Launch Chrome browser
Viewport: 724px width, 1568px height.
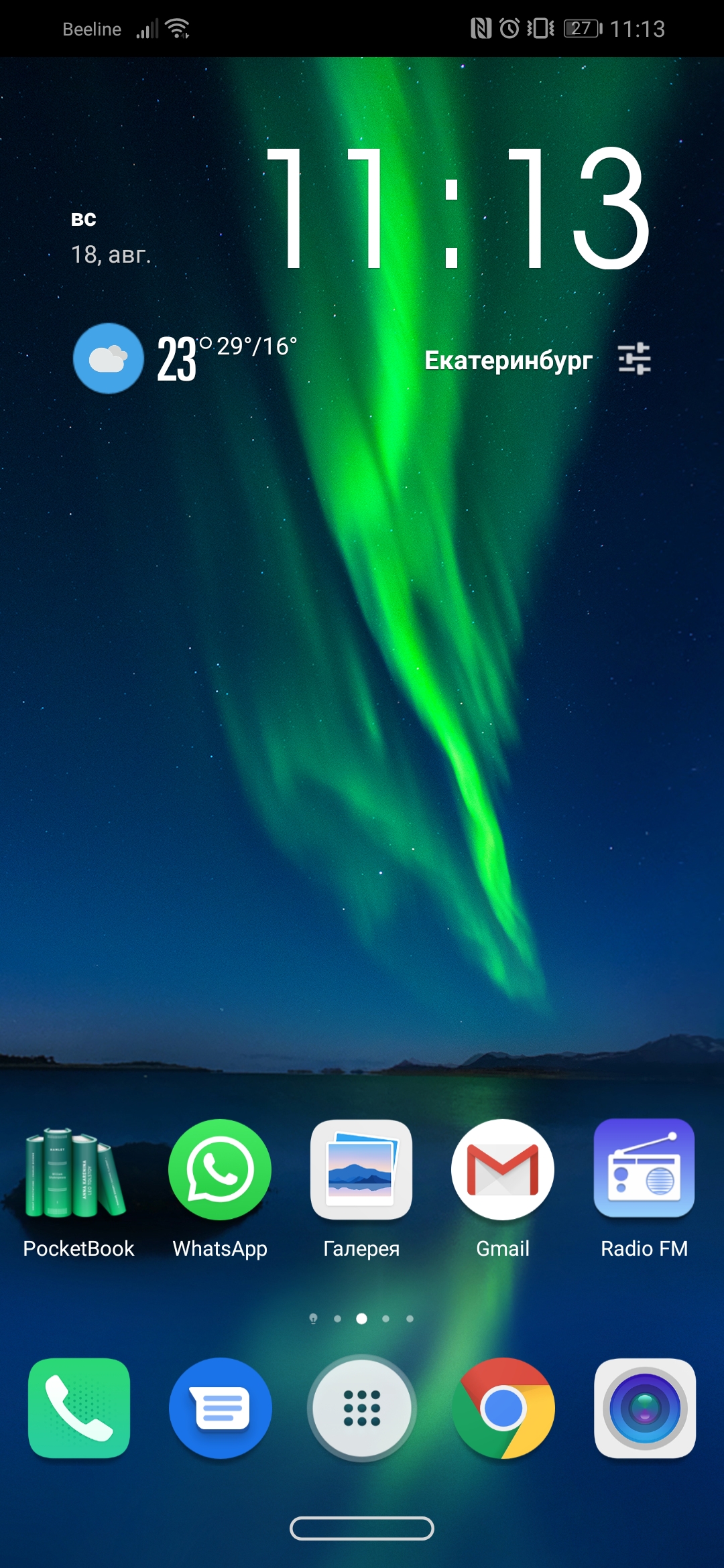point(503,1409)
